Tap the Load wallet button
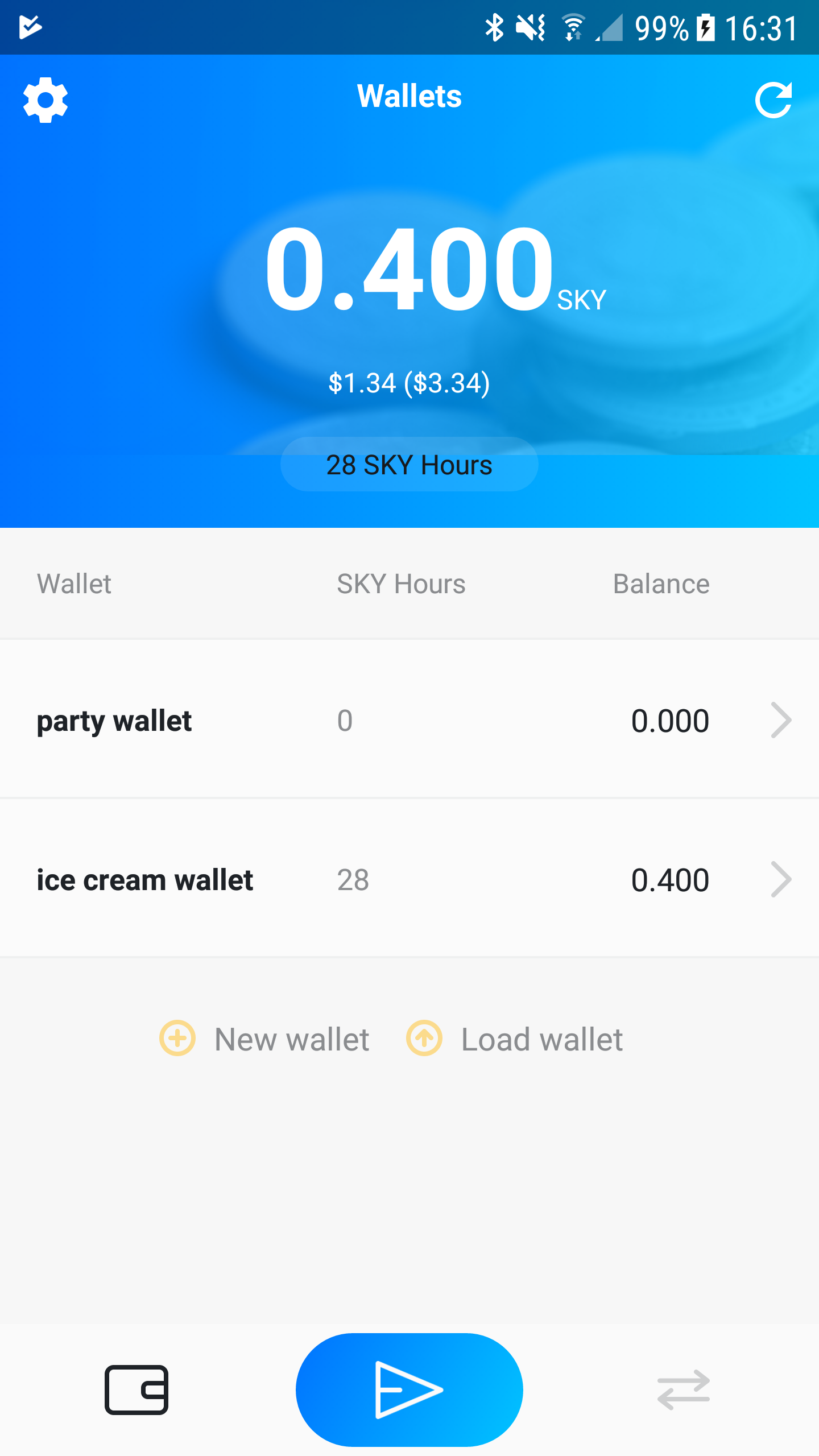Screen dimensions: 819x1456 (515, 1039)
